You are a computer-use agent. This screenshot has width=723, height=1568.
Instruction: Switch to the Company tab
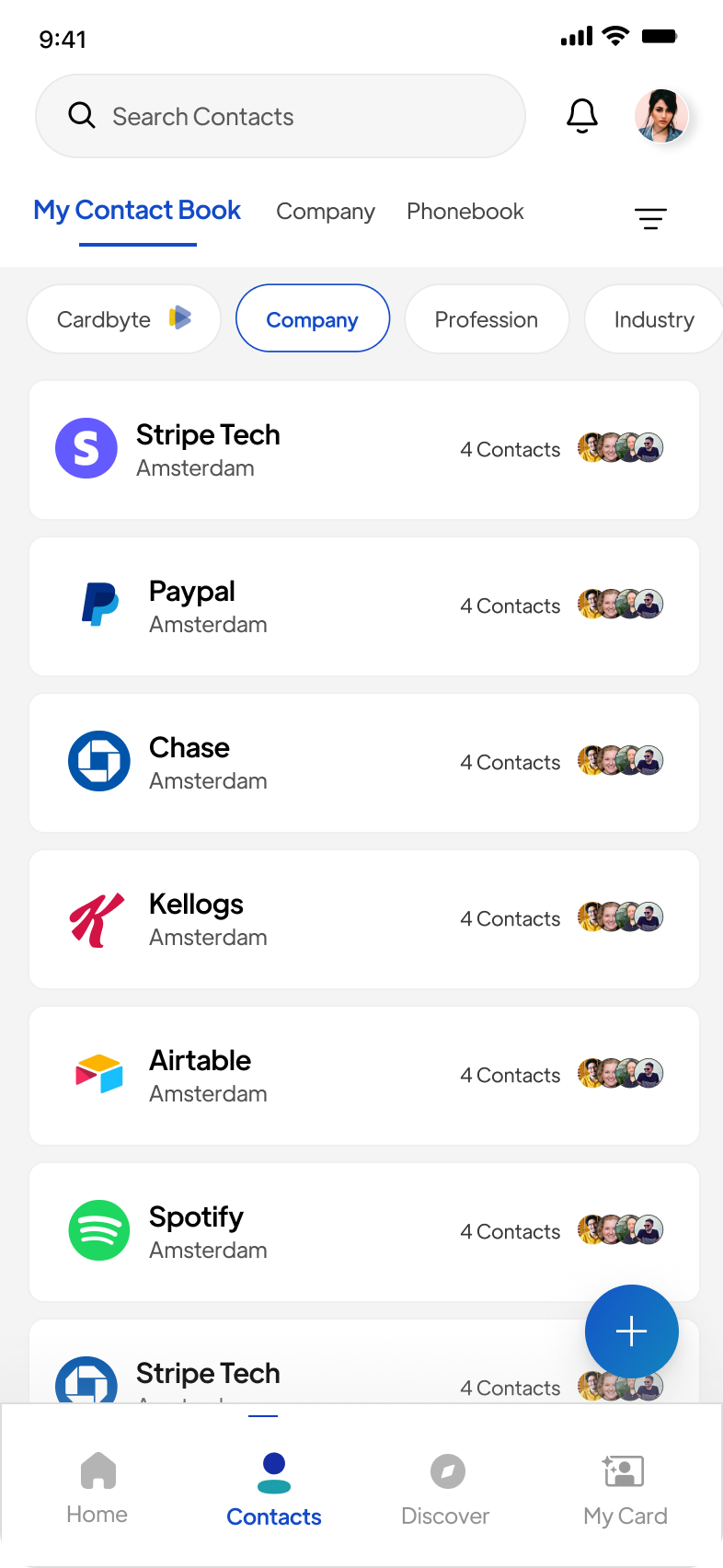326,211
